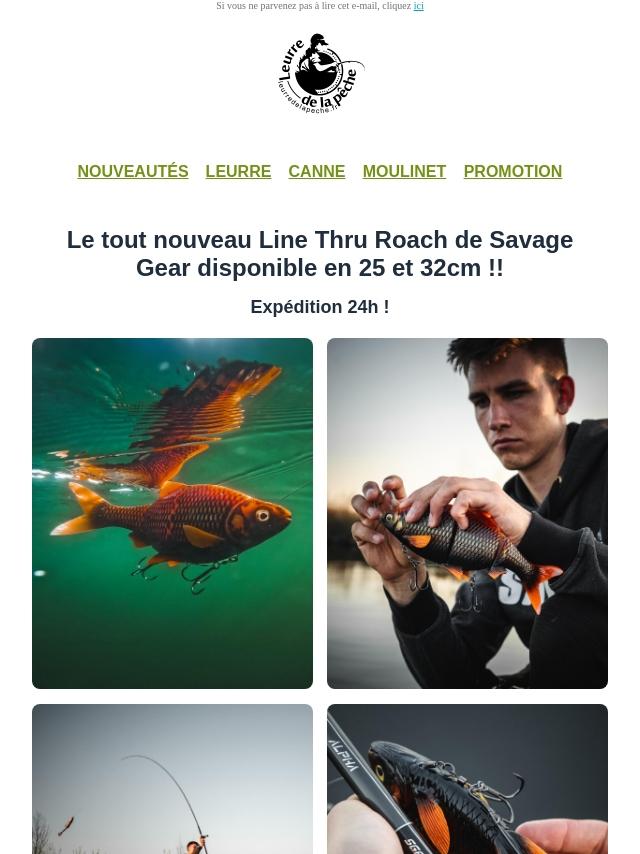View the PROMOTION offers link
This screenshot has height=854, width=640.
click(512, 172)
